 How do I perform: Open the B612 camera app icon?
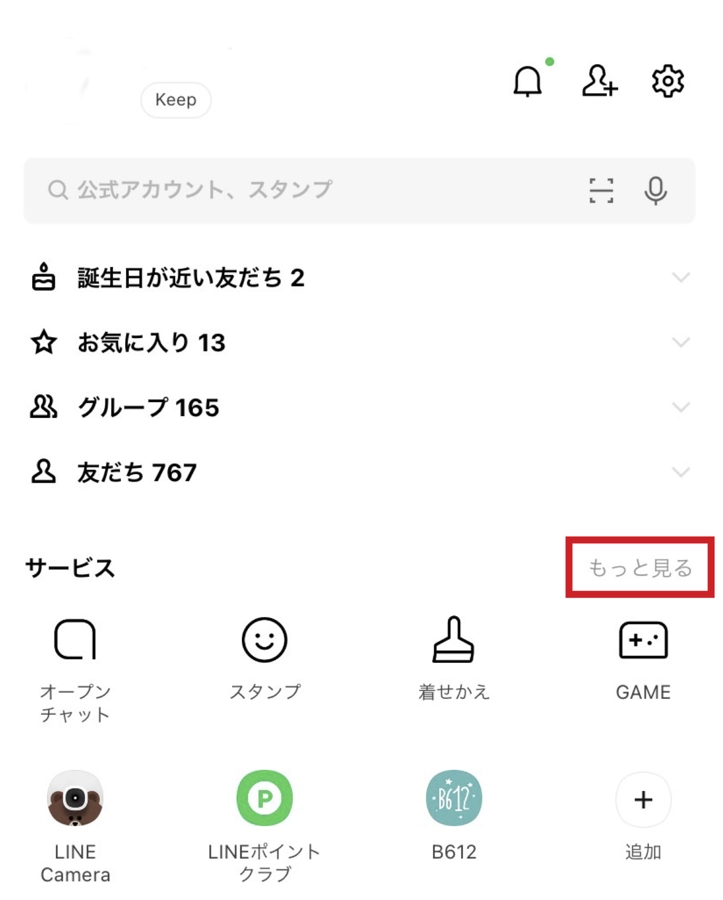[453, 798]
